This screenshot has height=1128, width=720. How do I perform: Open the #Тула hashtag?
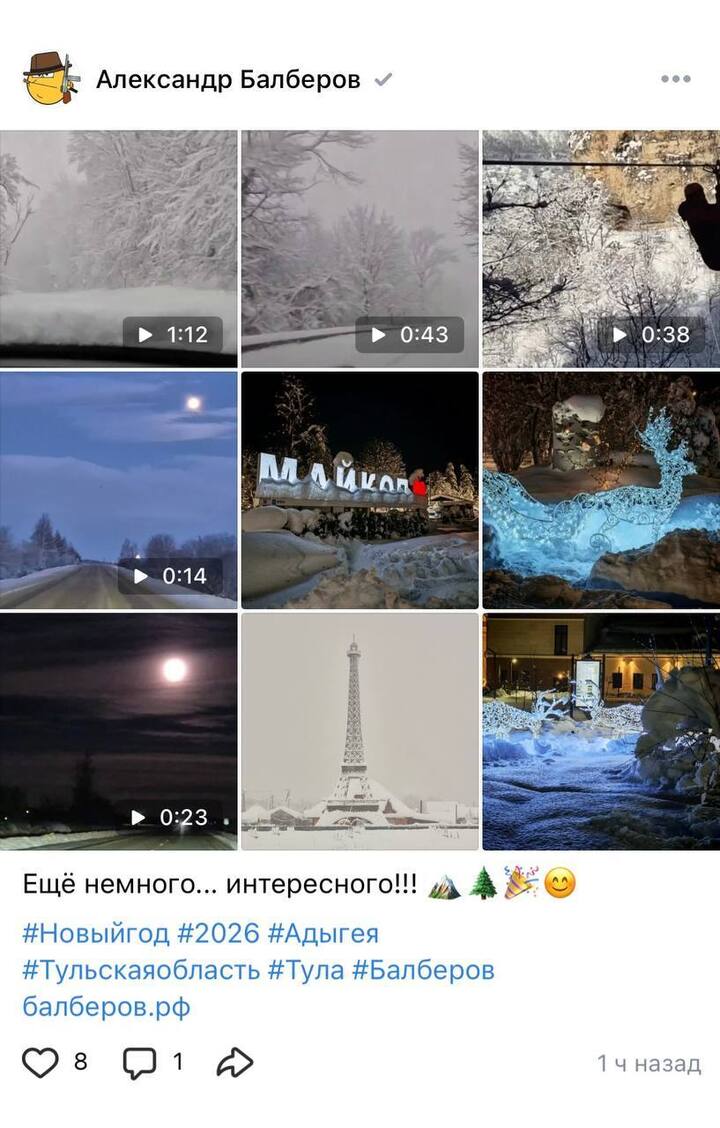pos(305,970)
